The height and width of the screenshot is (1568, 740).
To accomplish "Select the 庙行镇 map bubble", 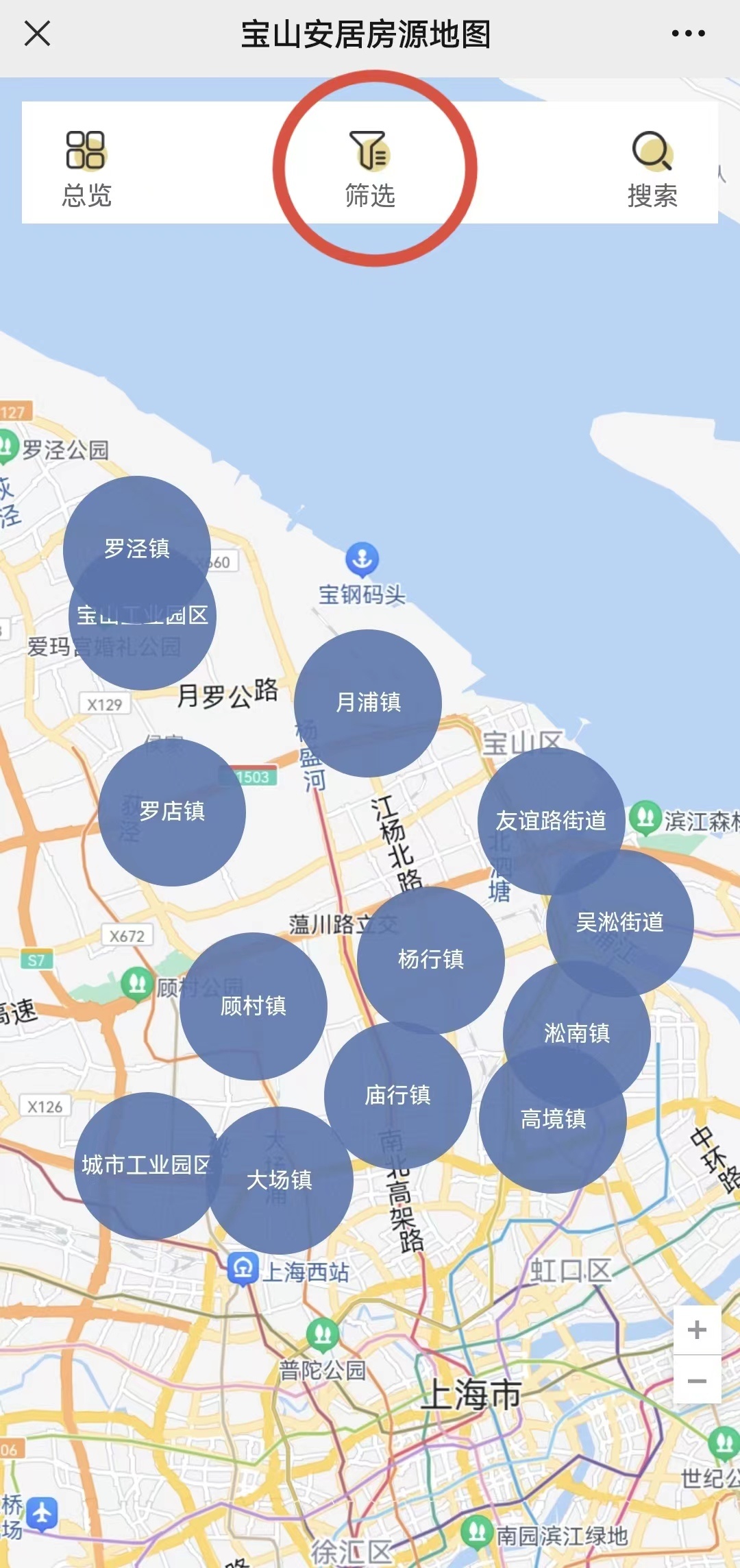I will point(397,1094).
